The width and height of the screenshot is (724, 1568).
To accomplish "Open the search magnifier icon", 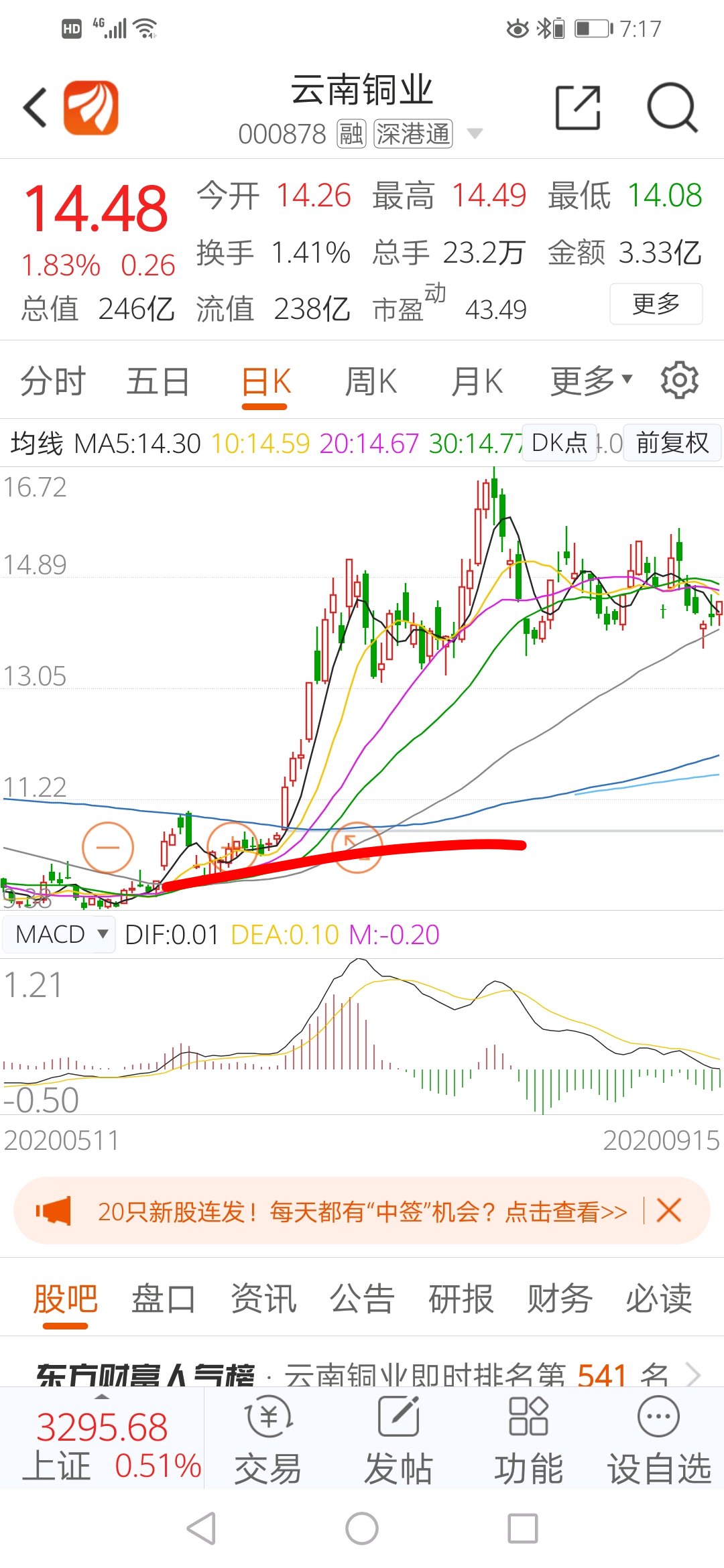I will click(x=672, y=107).
